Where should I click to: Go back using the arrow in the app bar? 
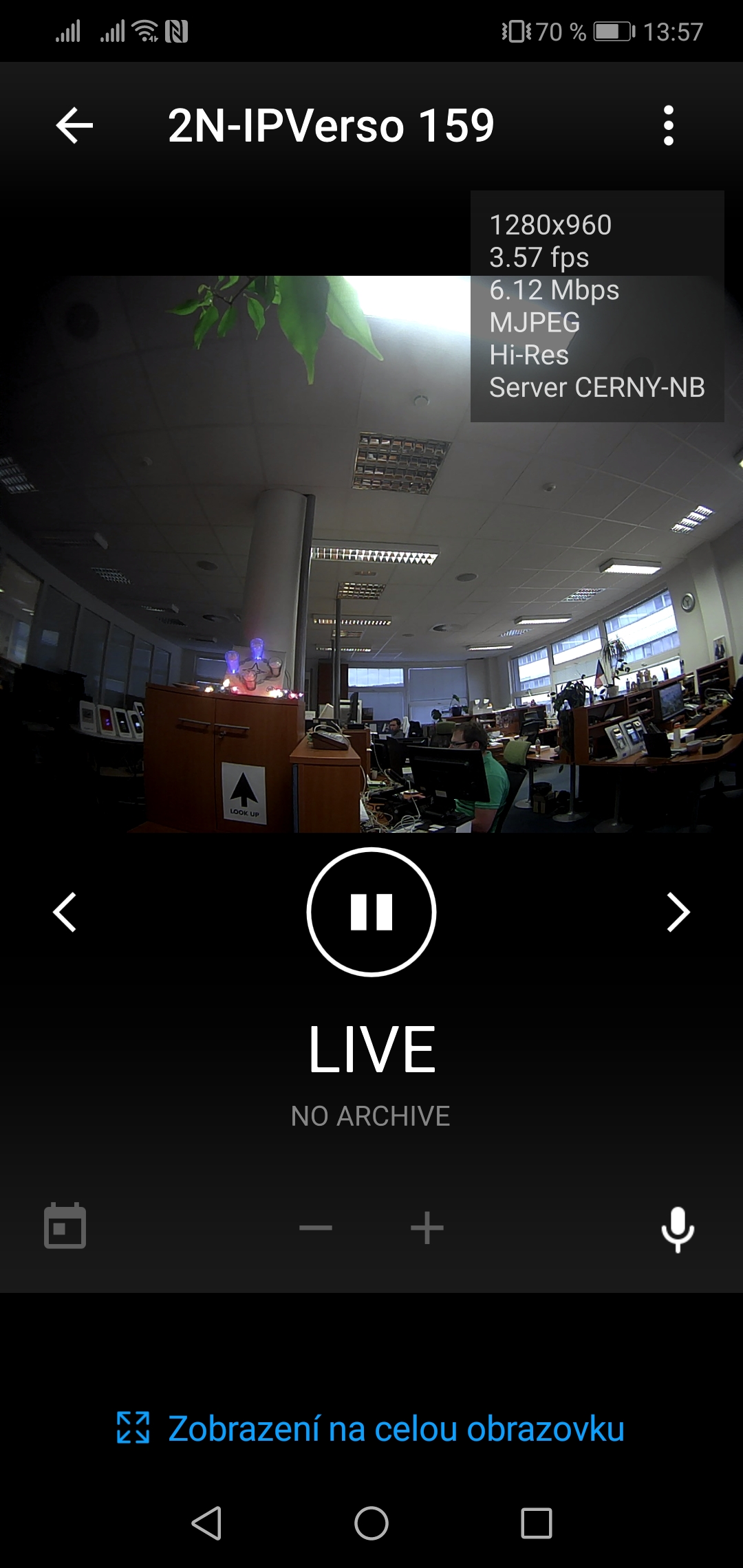(x=74, y=125)
